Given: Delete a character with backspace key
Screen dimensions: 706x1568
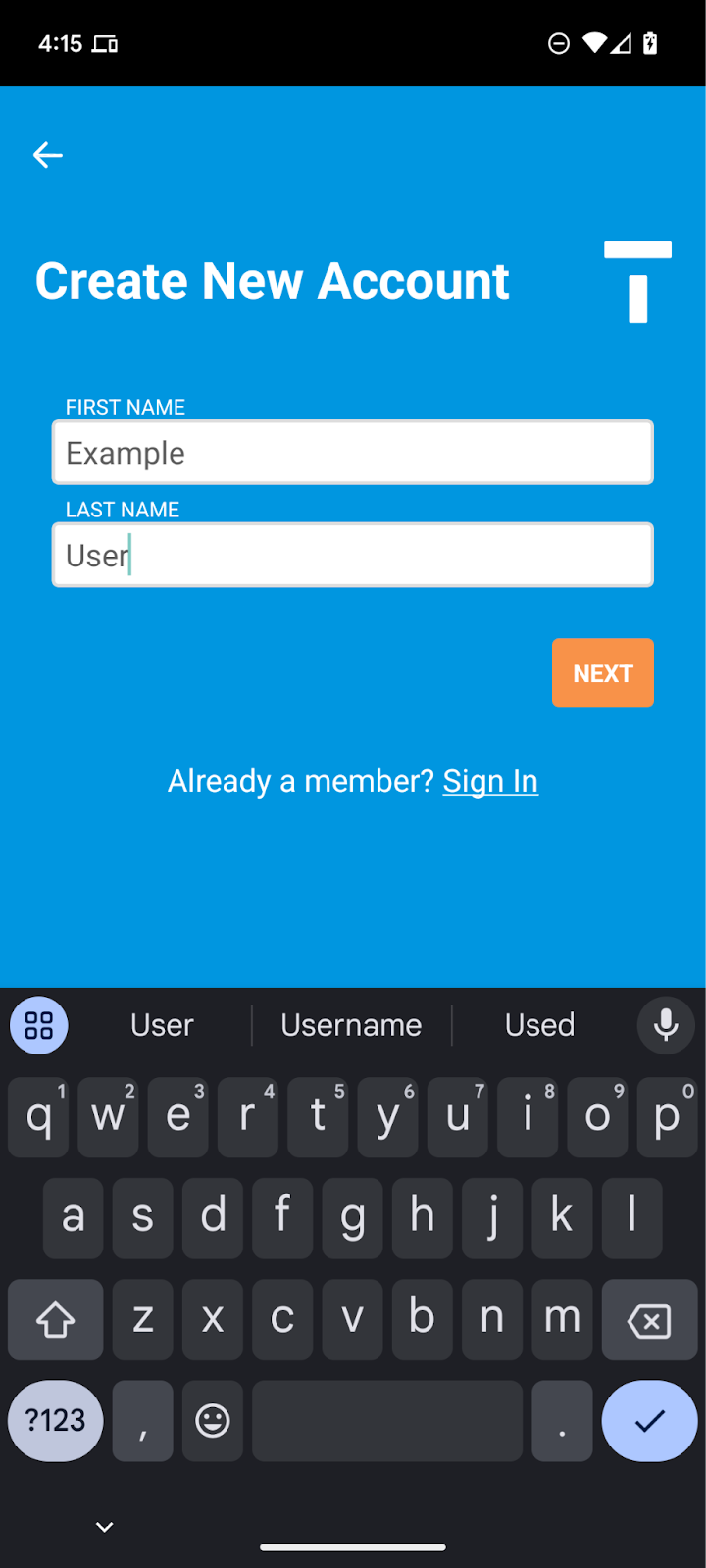Looking at the screenshot, I should pos(649,1320).
